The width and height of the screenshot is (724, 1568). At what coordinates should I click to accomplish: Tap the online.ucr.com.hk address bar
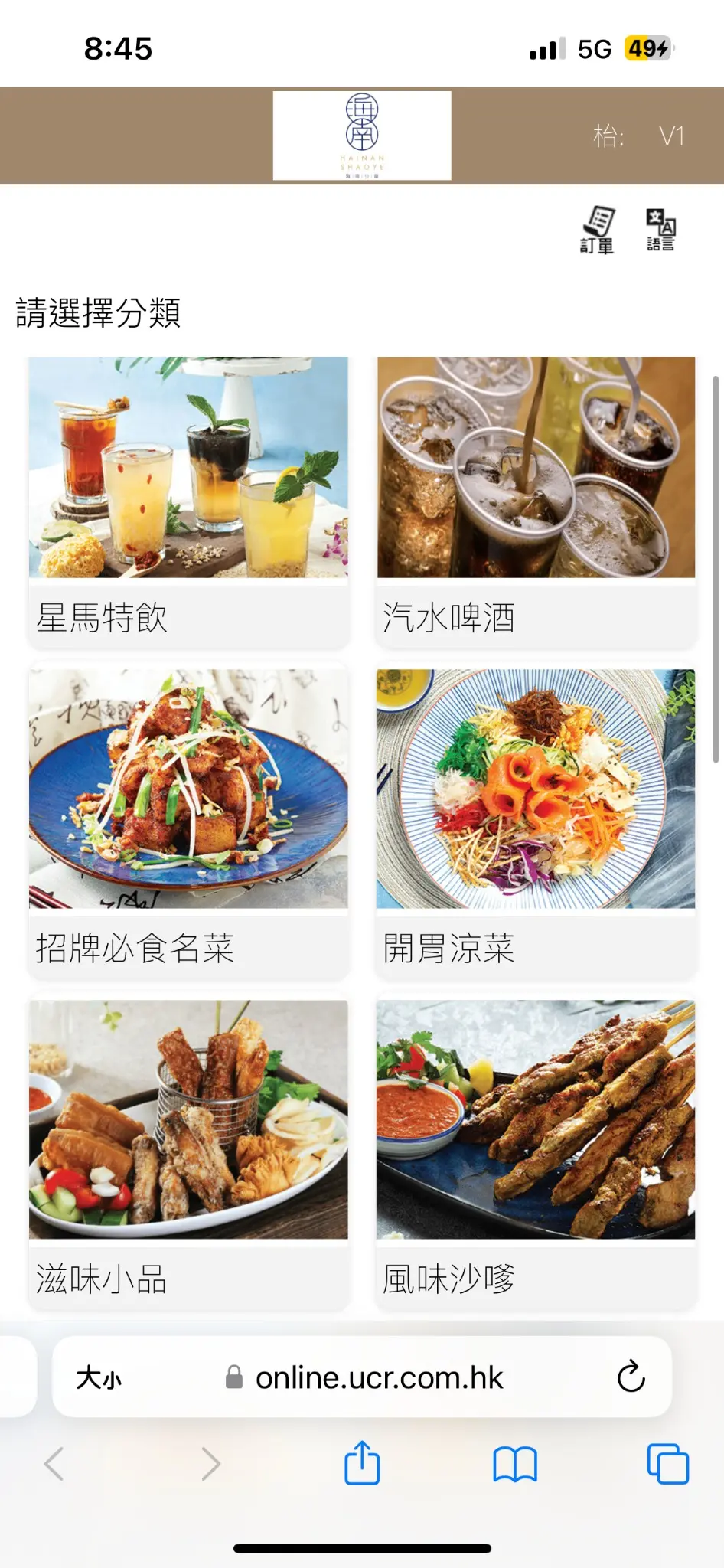coord(379,1378)
